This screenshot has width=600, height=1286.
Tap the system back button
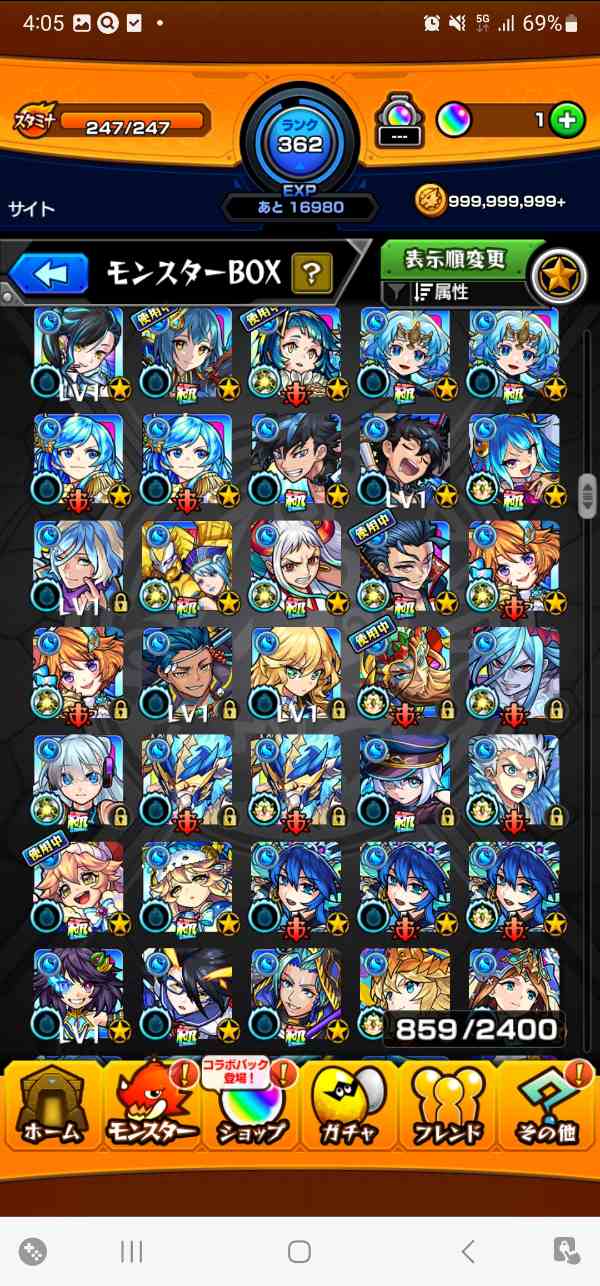tap(467, 1251)
